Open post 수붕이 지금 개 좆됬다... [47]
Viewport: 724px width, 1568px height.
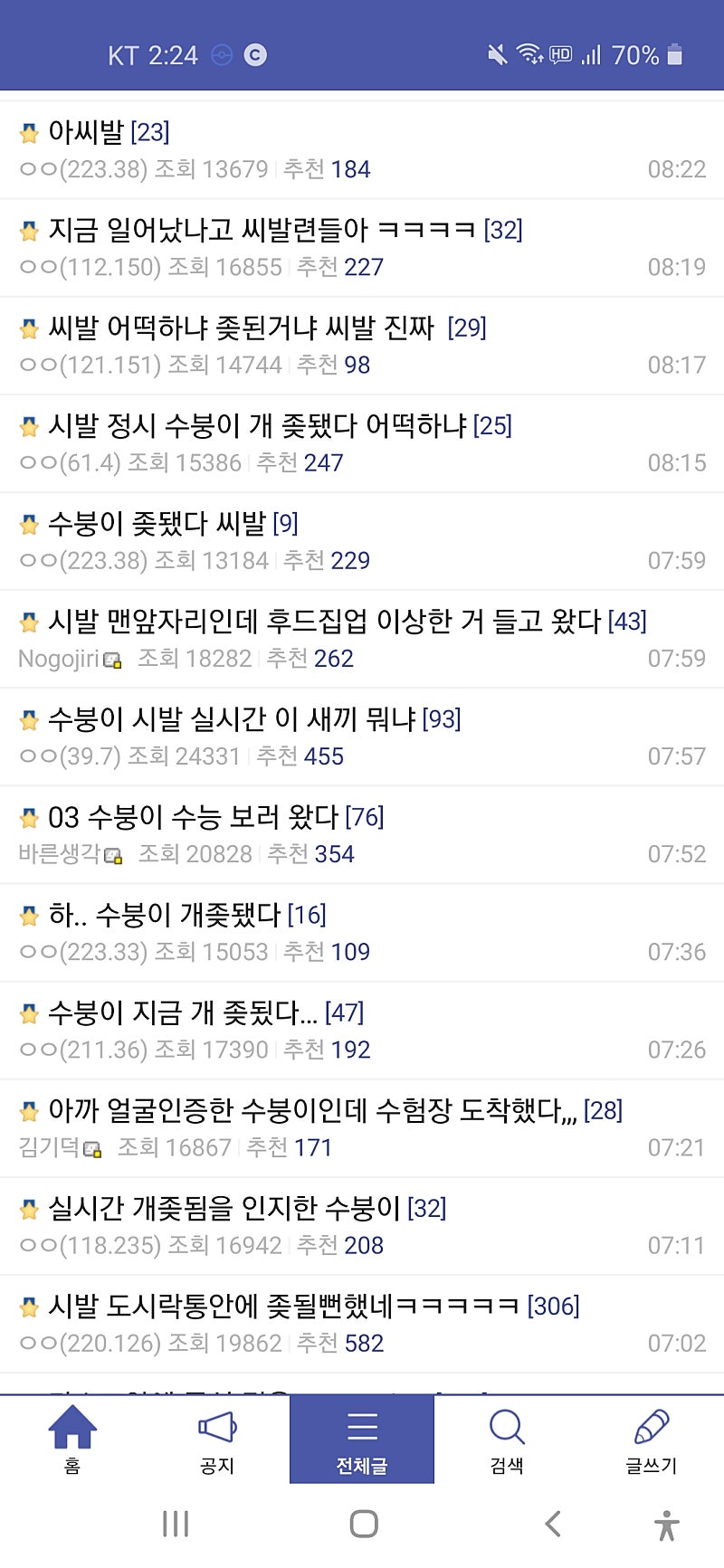(362, 1030)
